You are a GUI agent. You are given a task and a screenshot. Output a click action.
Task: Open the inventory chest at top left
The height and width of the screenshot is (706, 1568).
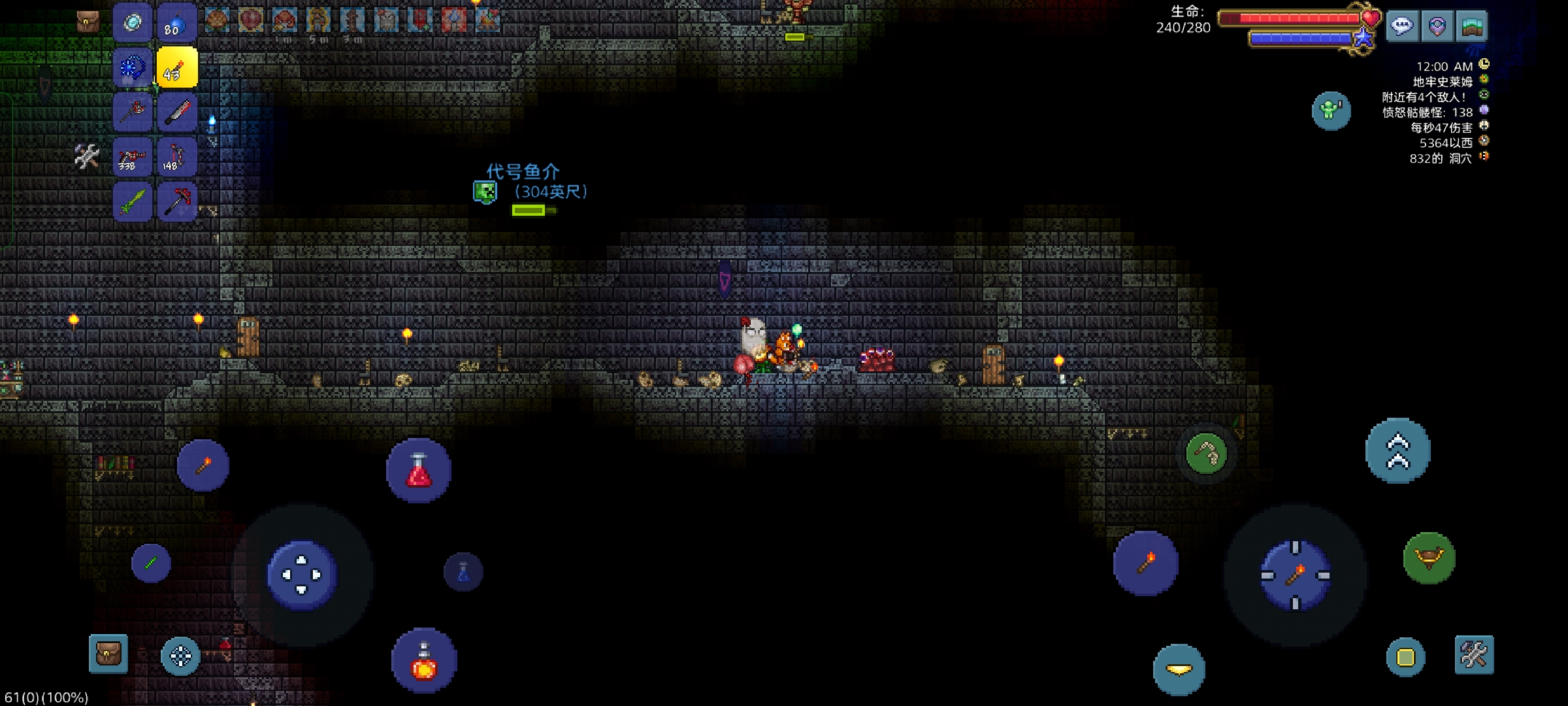(x=88, y=22)
